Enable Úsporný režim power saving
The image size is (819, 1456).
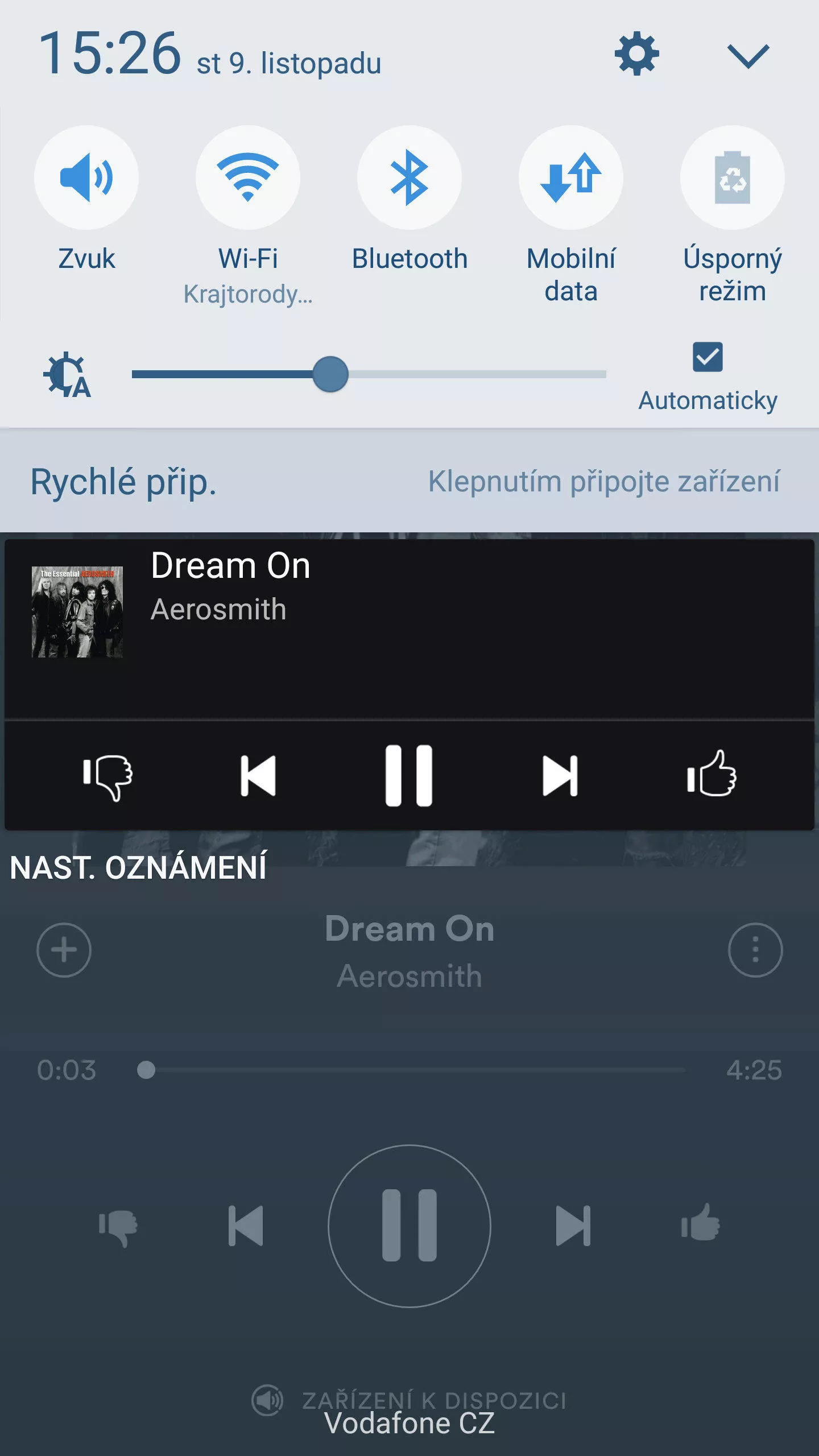coord(733,177)
